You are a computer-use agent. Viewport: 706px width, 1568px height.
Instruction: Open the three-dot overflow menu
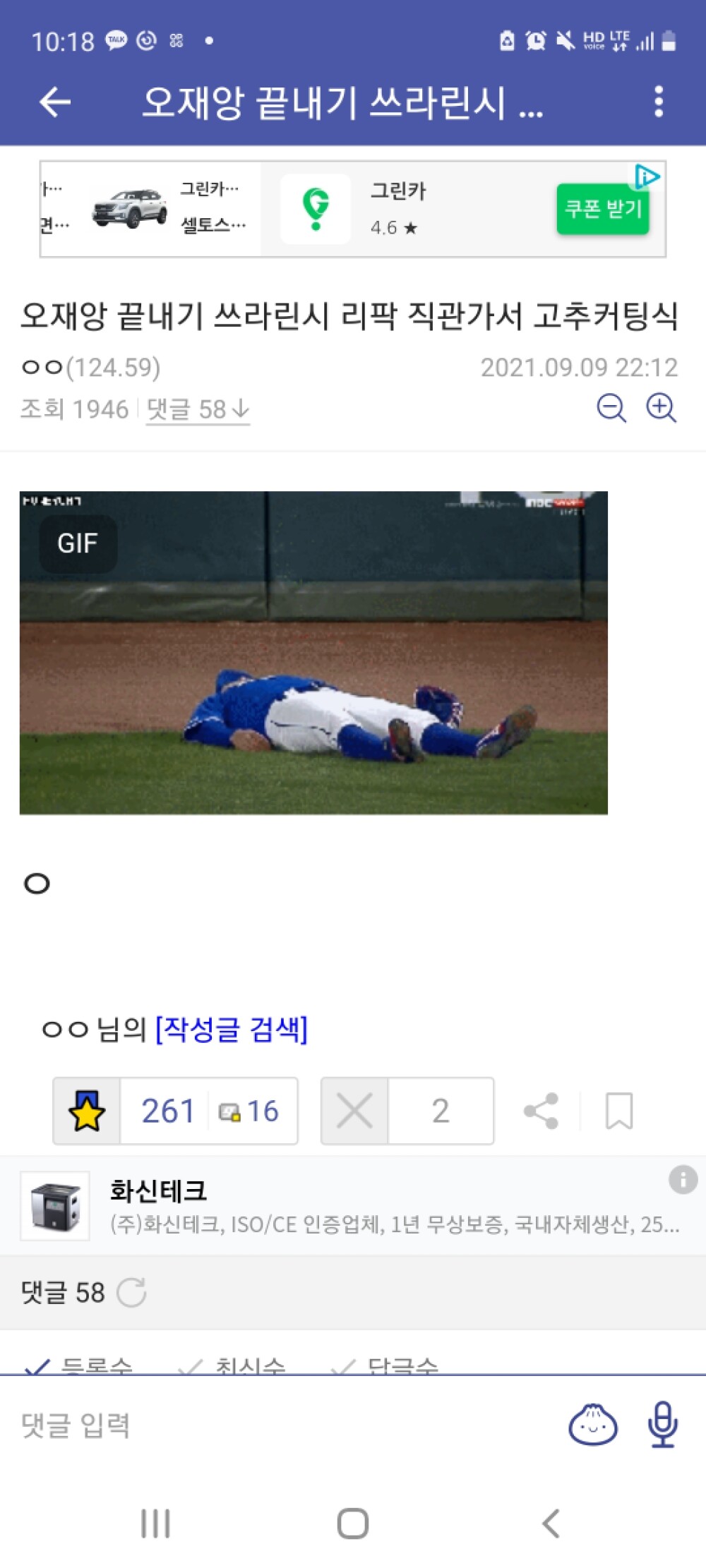(658, 102)
